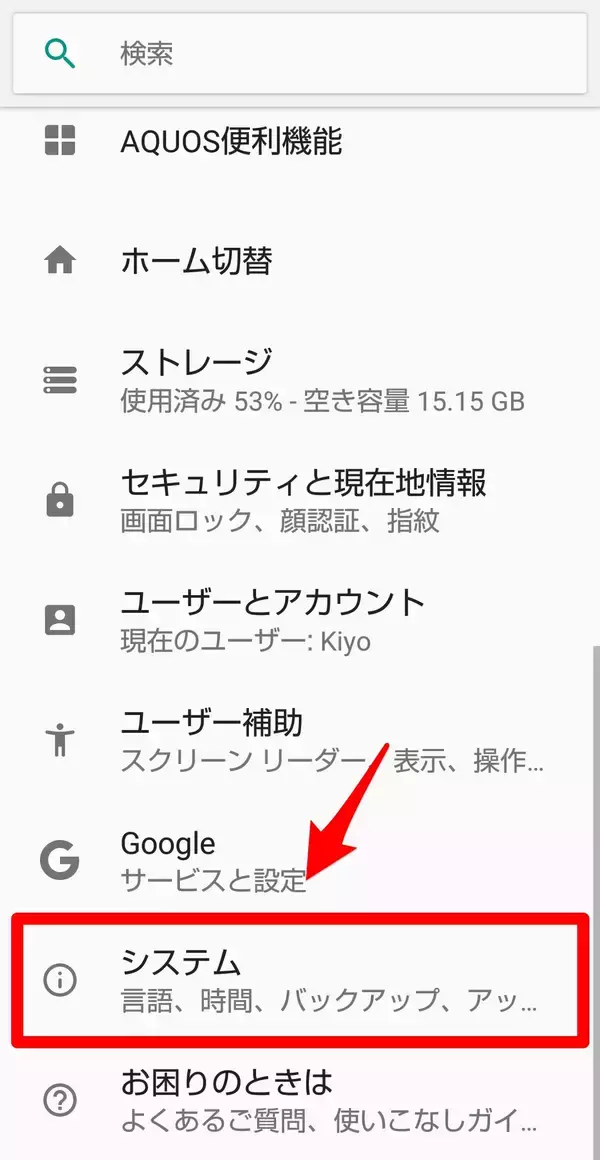Open ユーザー補助 accessibility settings
The height and width of the screenshot is (1160, 600).
click(x=300, y=740)
